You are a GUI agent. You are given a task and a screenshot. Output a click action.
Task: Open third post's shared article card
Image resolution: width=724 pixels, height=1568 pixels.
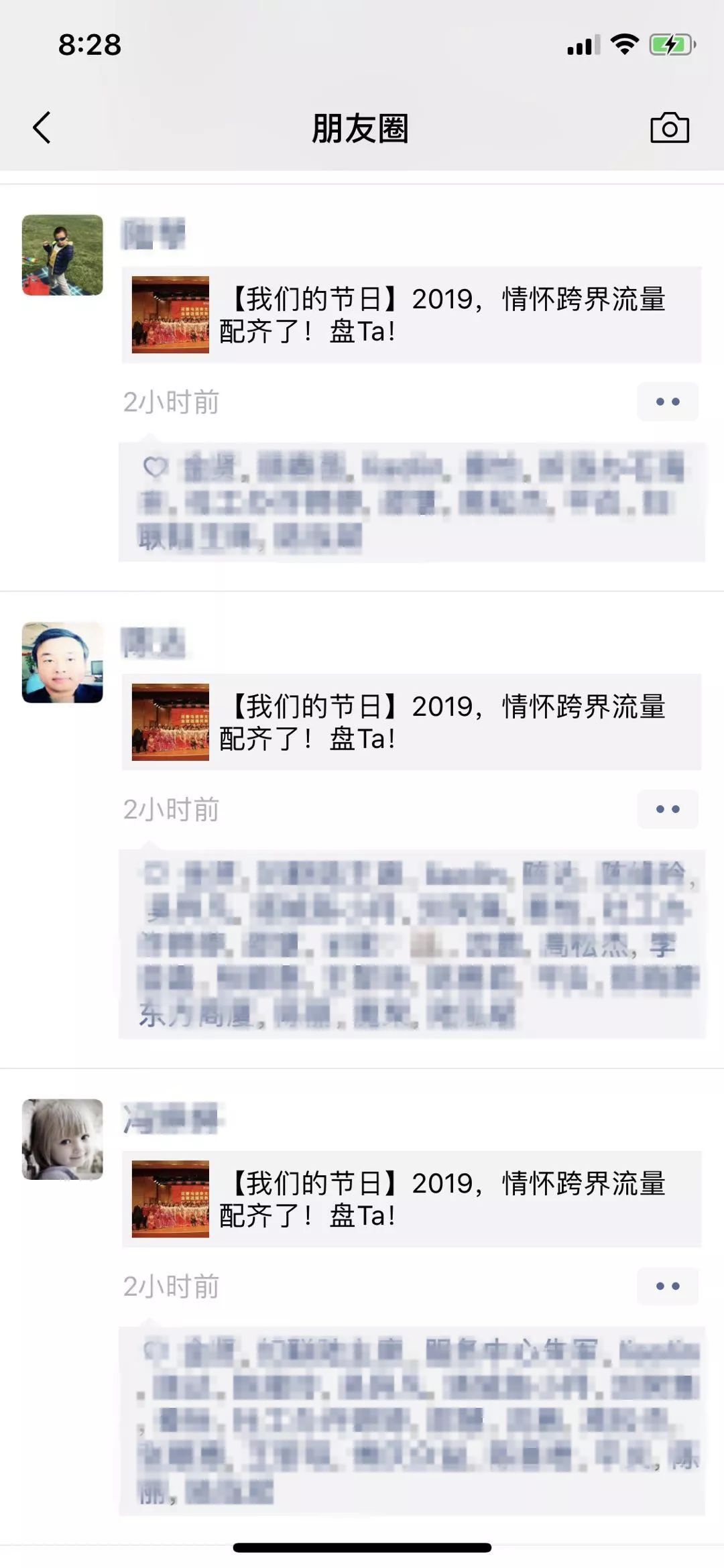coord(411,1199)
